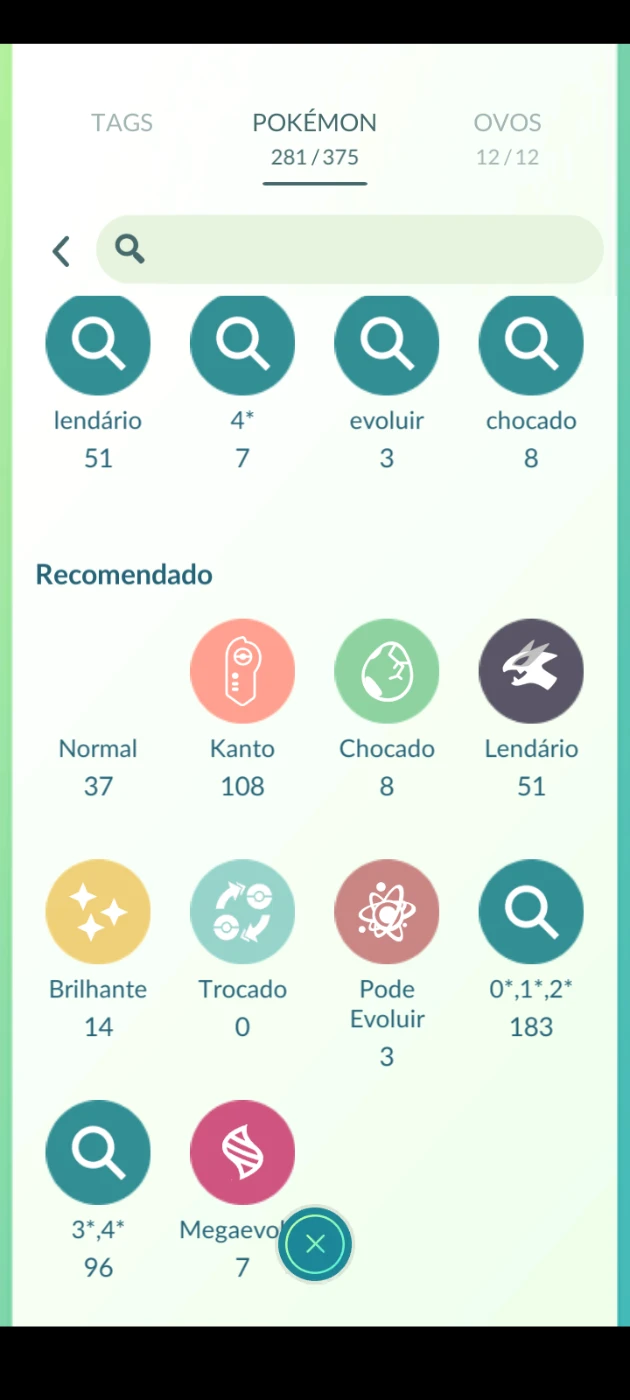This screenshot has width=630, height=1400.
Task: Select the recent search '4*'
Action: click(x=242, y=345)
